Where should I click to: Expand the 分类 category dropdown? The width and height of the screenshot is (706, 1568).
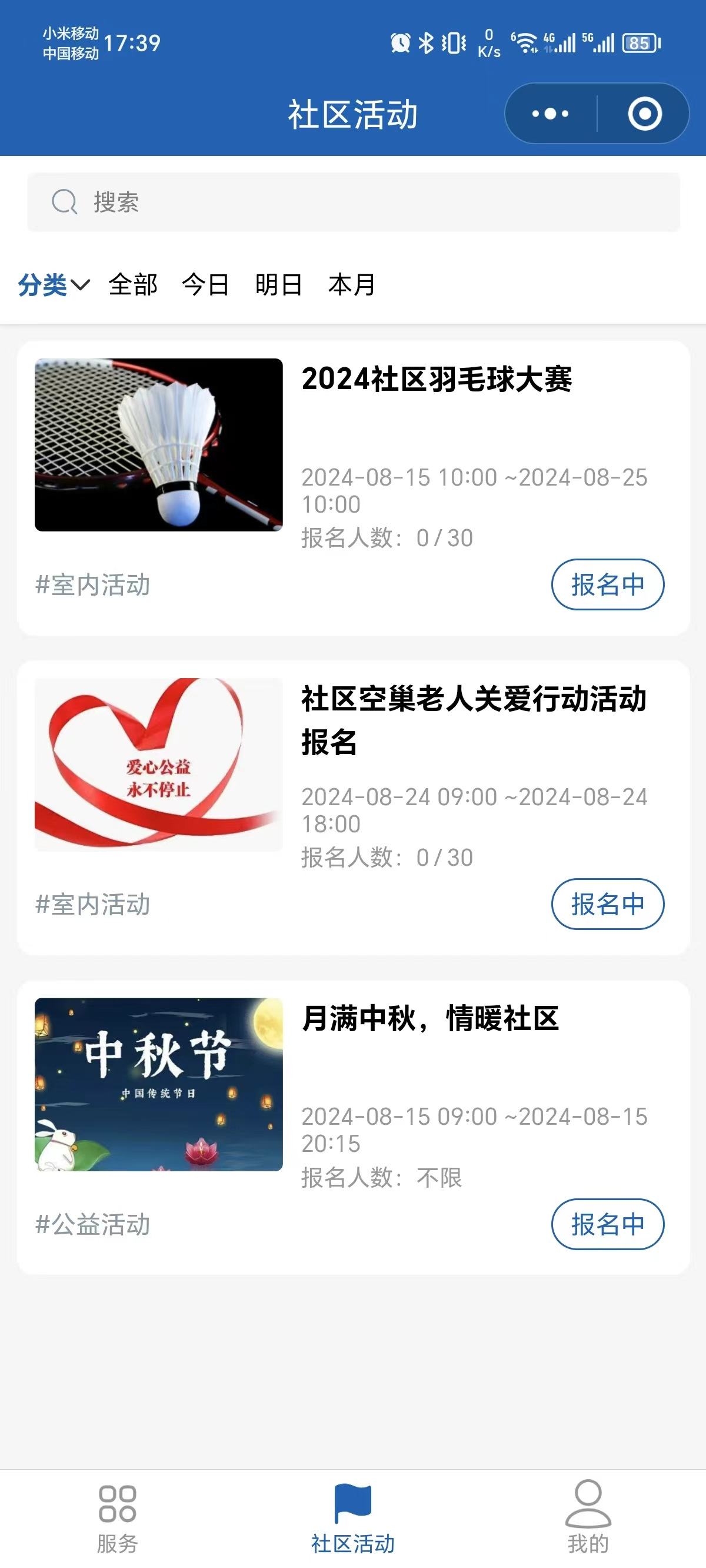pos(54,284)
